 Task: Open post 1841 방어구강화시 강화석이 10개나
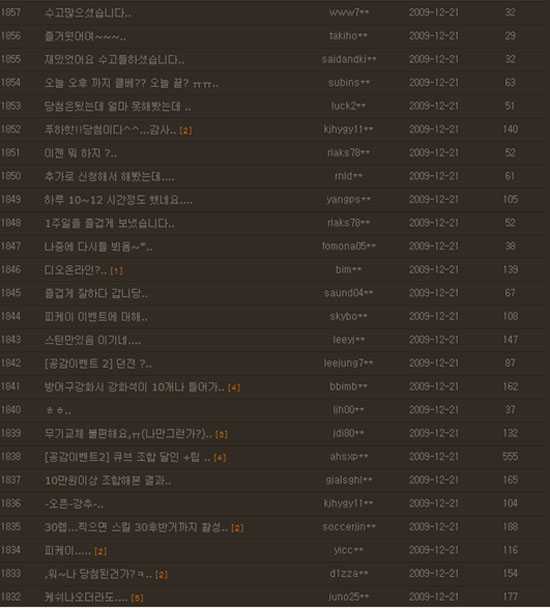135,387
